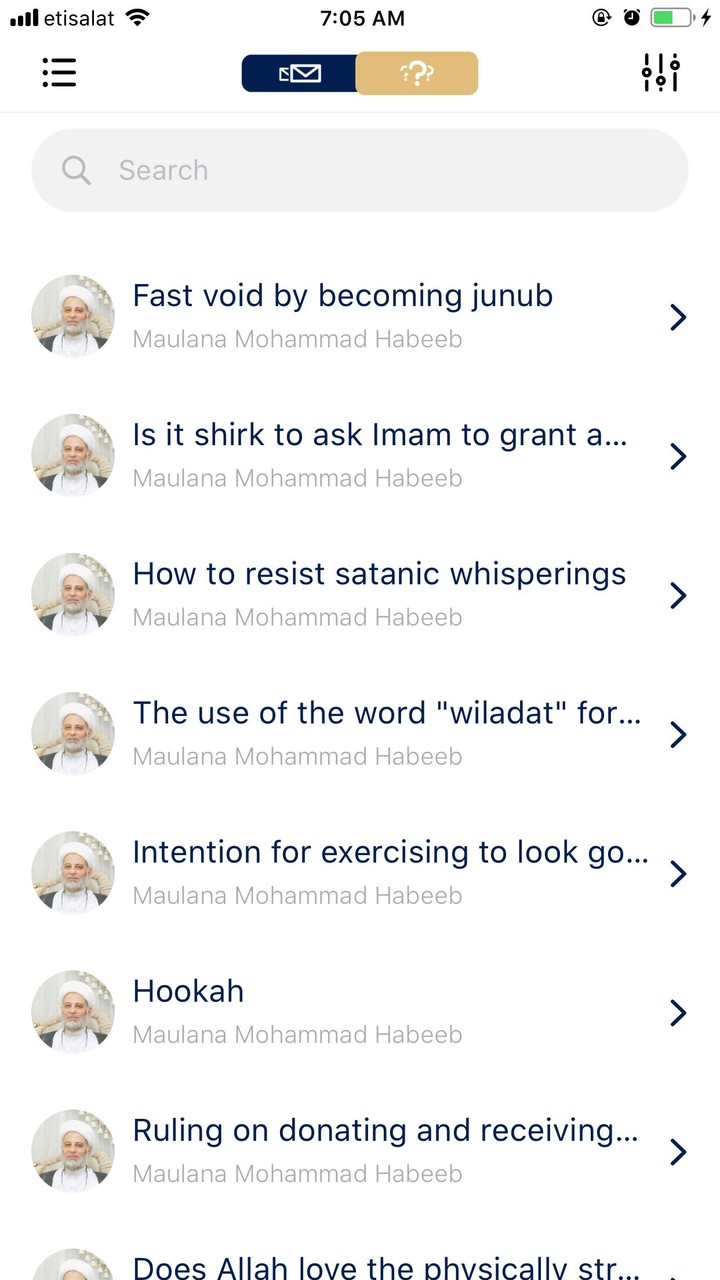Open the filter sliders icon
This screenshot has height=1280, width=720.
[660, 73]
